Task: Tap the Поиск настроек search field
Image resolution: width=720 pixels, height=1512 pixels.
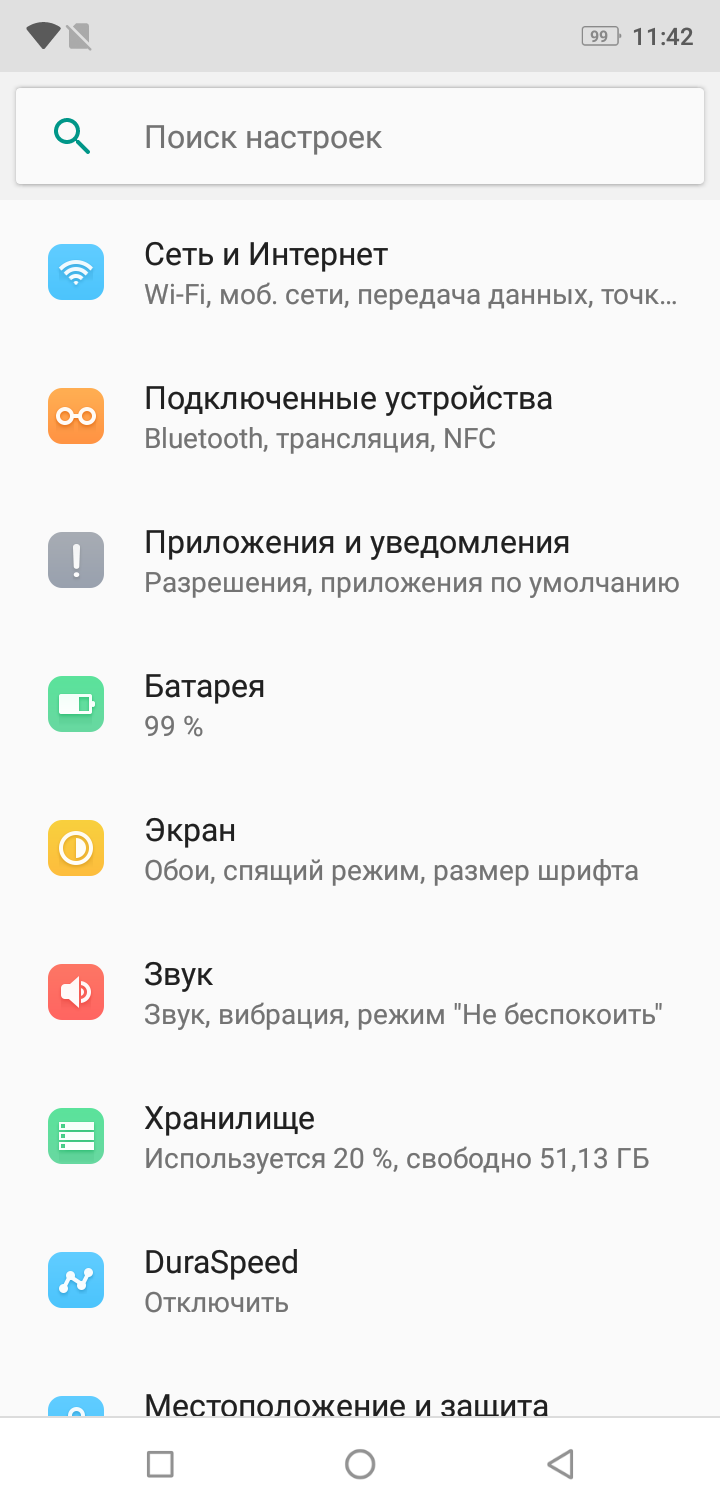Action: [360, 137]
